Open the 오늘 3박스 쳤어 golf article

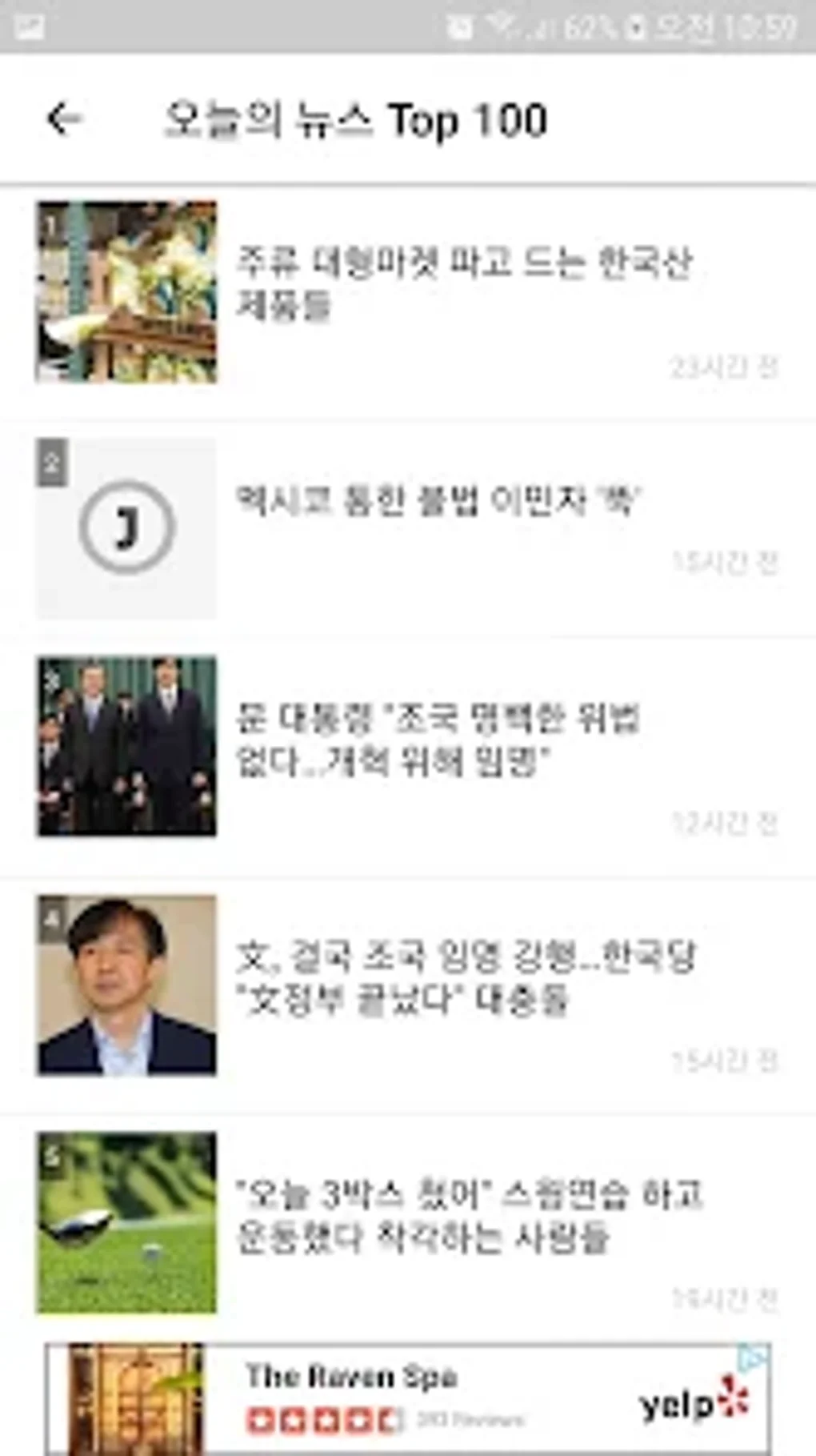pyautogui.click(x=469, y=1215)
